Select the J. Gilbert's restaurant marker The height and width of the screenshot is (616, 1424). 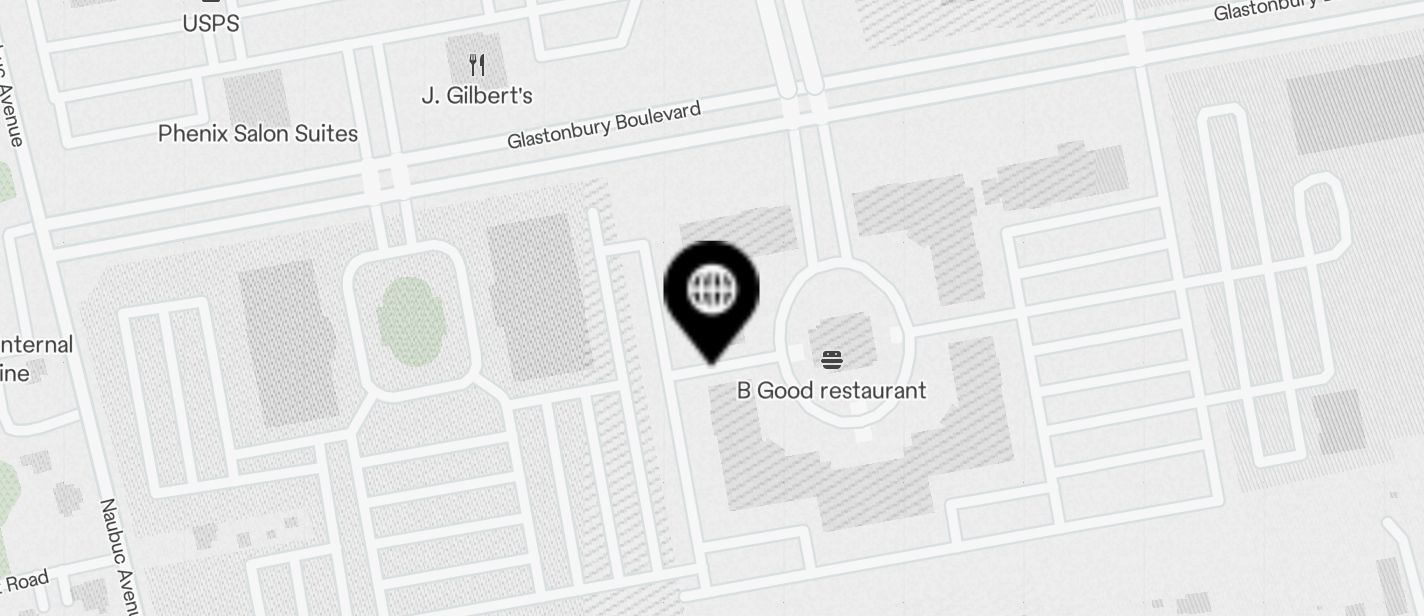477,67
